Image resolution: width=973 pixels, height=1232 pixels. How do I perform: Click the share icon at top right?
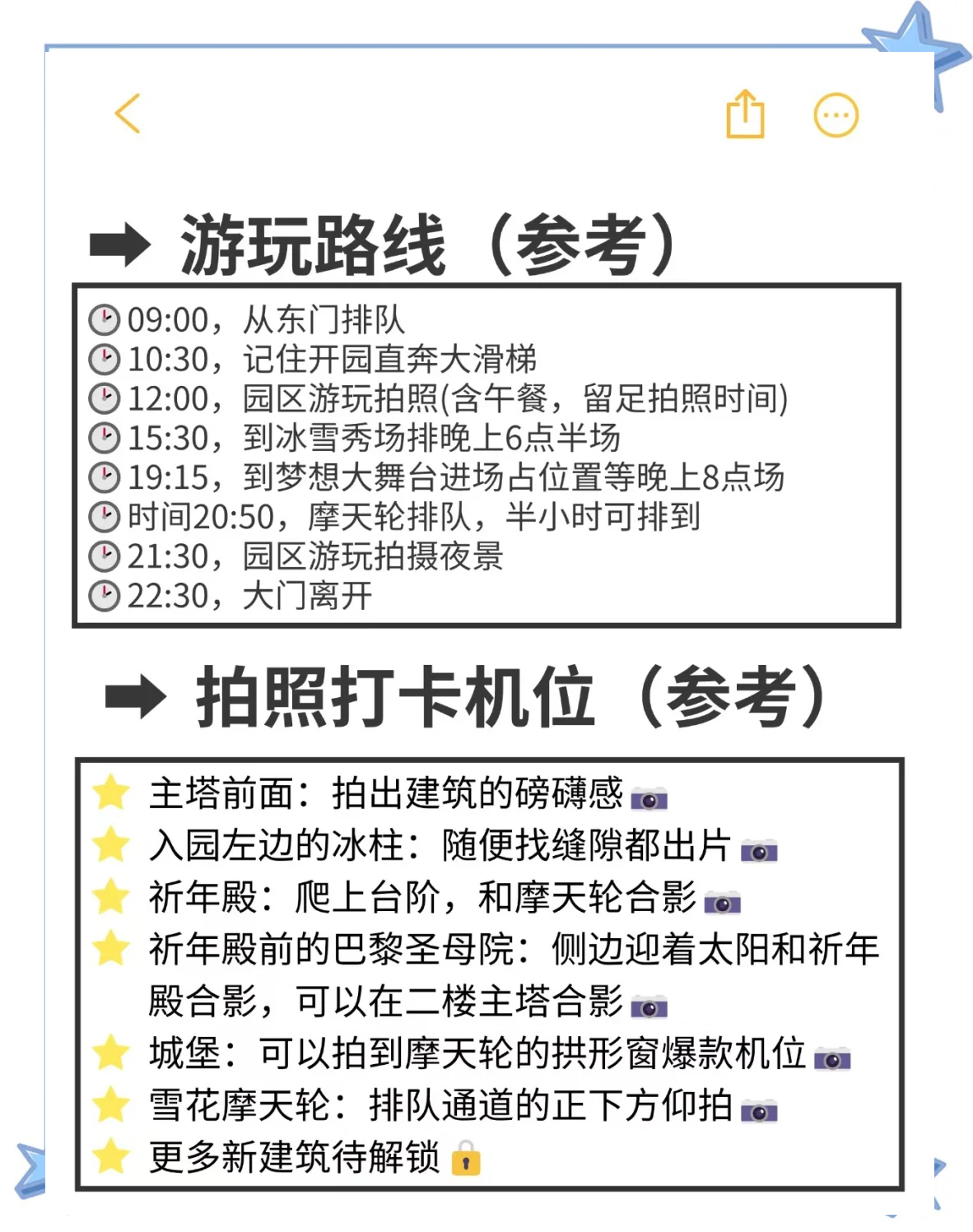coord(745,114)
